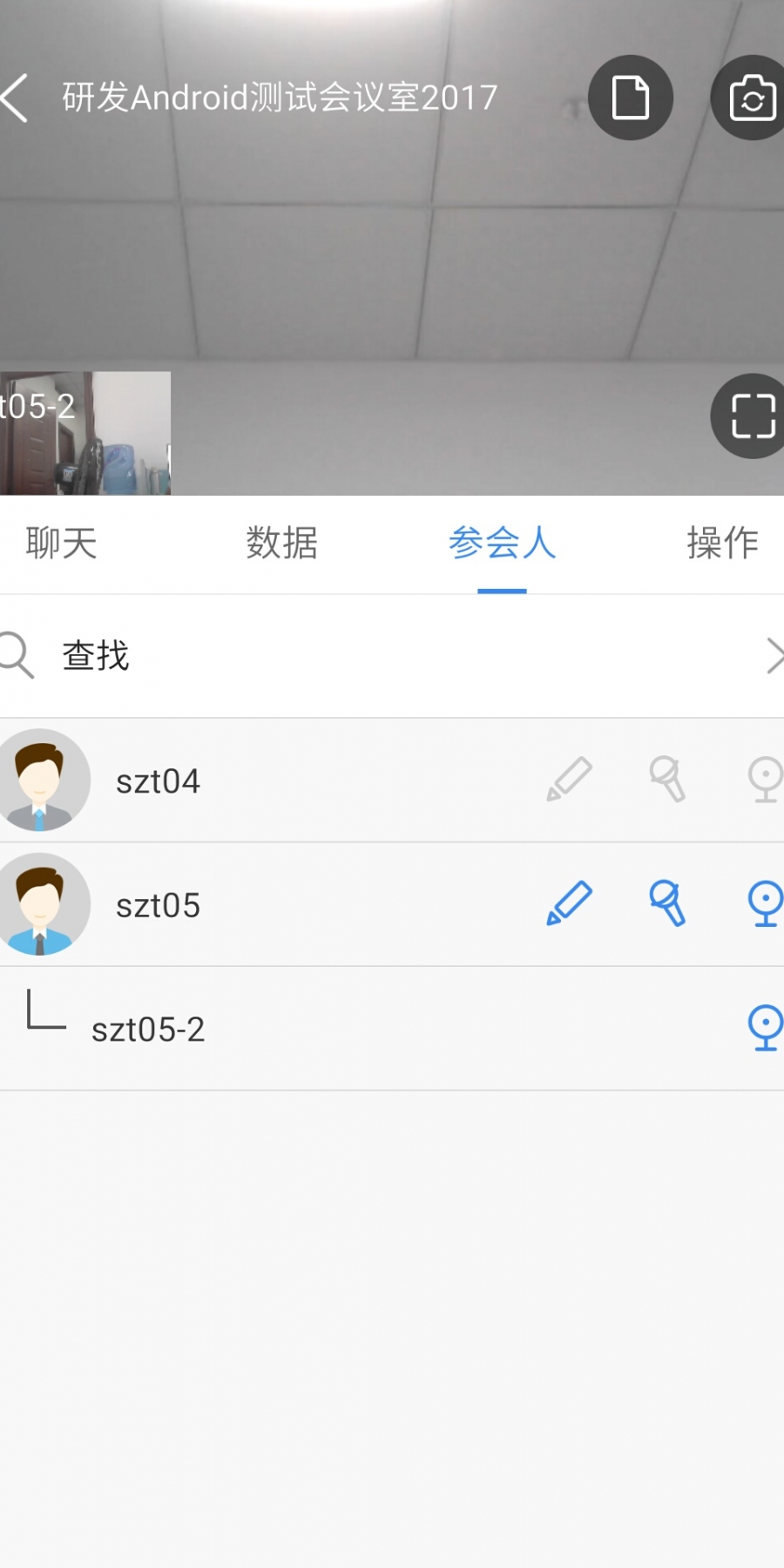Switch to the 操作 tab

pyautogui.click(x=722, y=544)
